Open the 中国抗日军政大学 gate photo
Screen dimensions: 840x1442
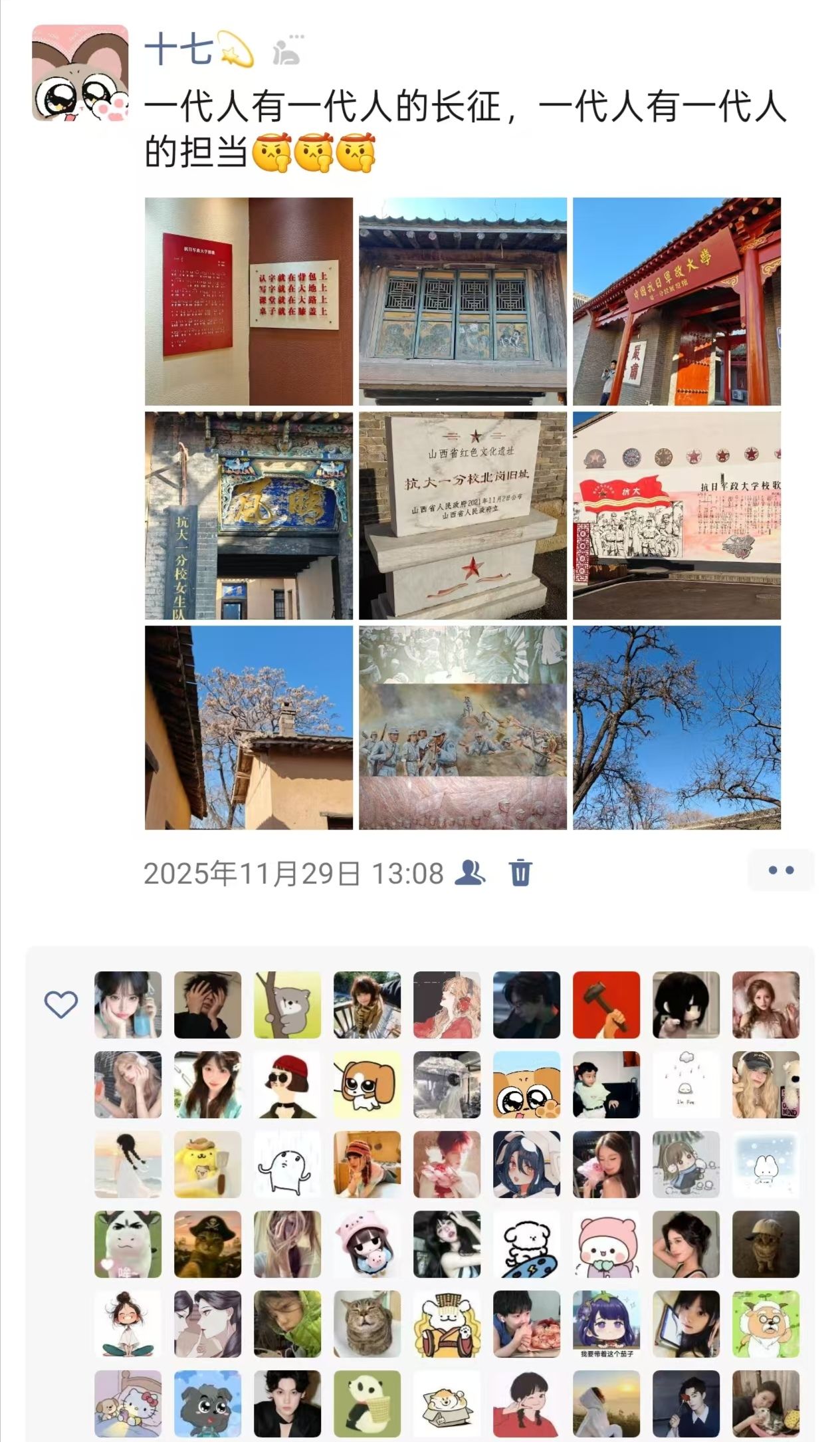pyautogui.click(x=677, y=301)
